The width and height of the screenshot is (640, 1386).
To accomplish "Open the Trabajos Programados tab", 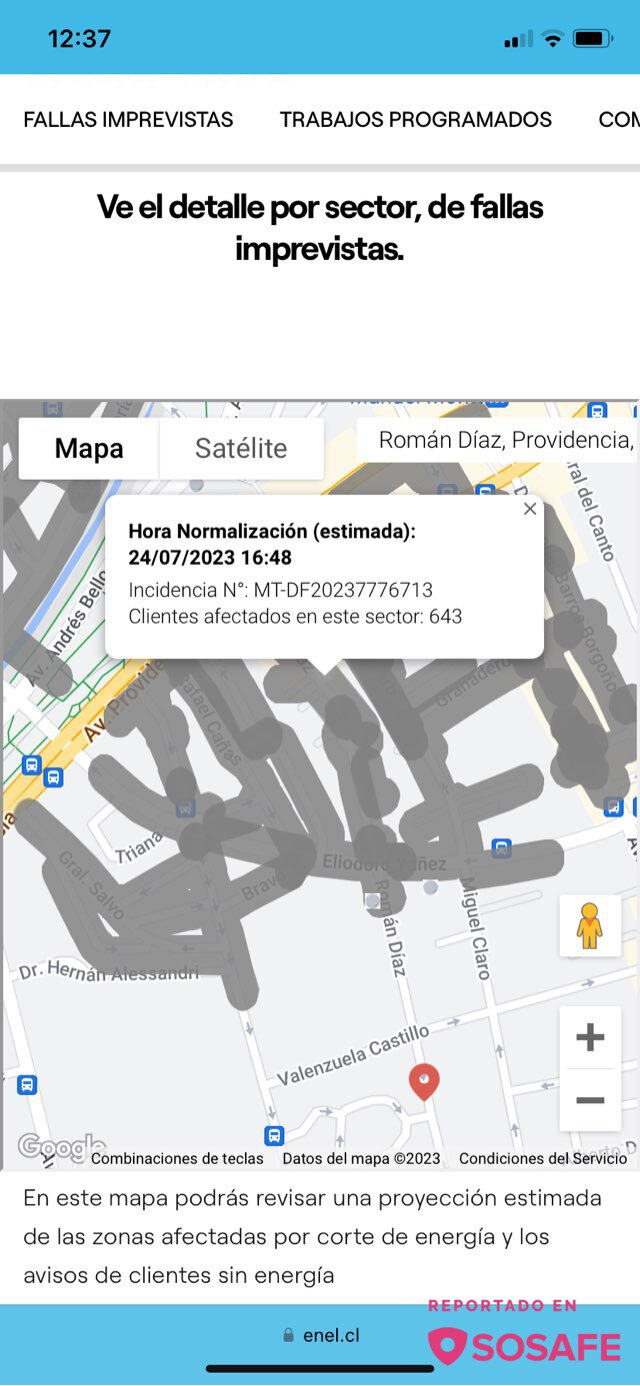I will pos(415,120).
